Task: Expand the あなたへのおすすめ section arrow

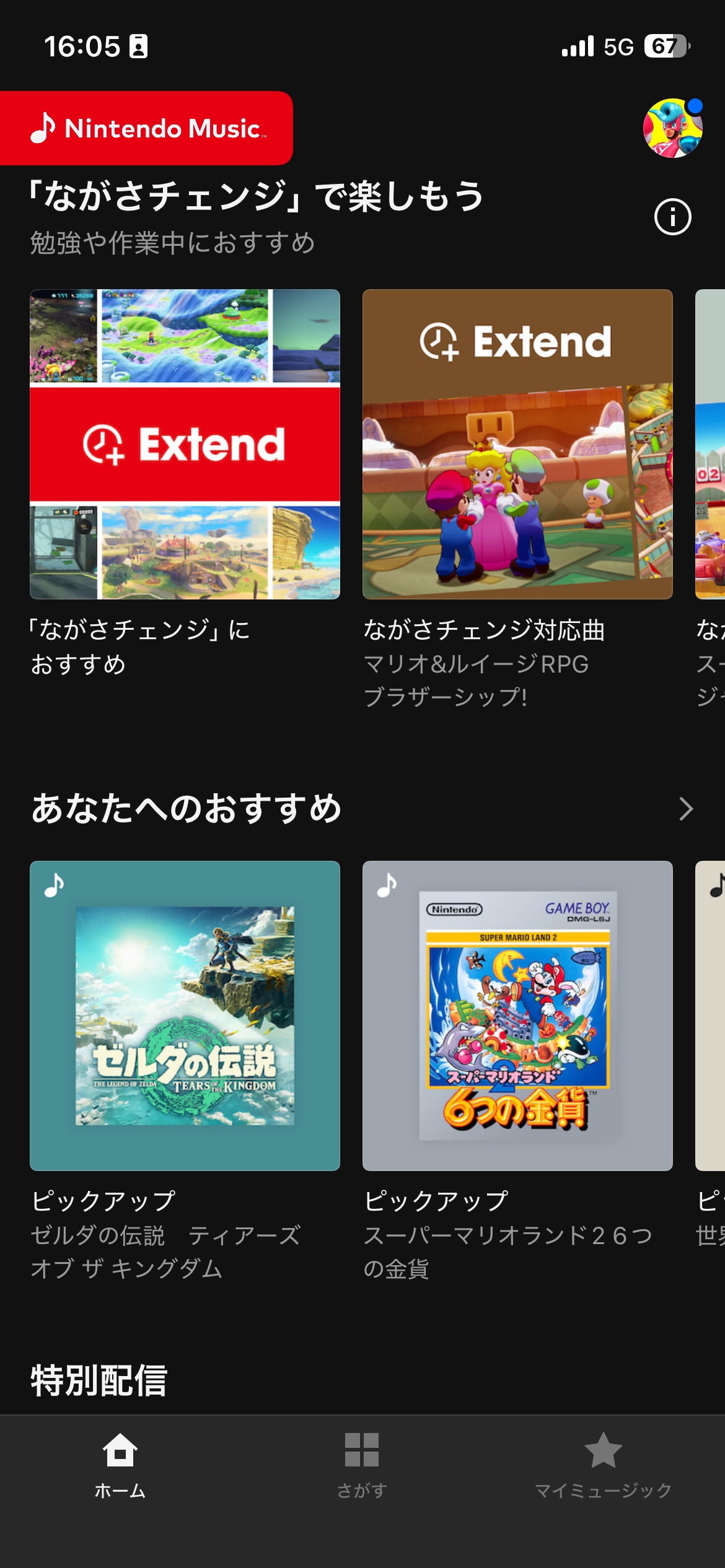Action: coord(685,809)
